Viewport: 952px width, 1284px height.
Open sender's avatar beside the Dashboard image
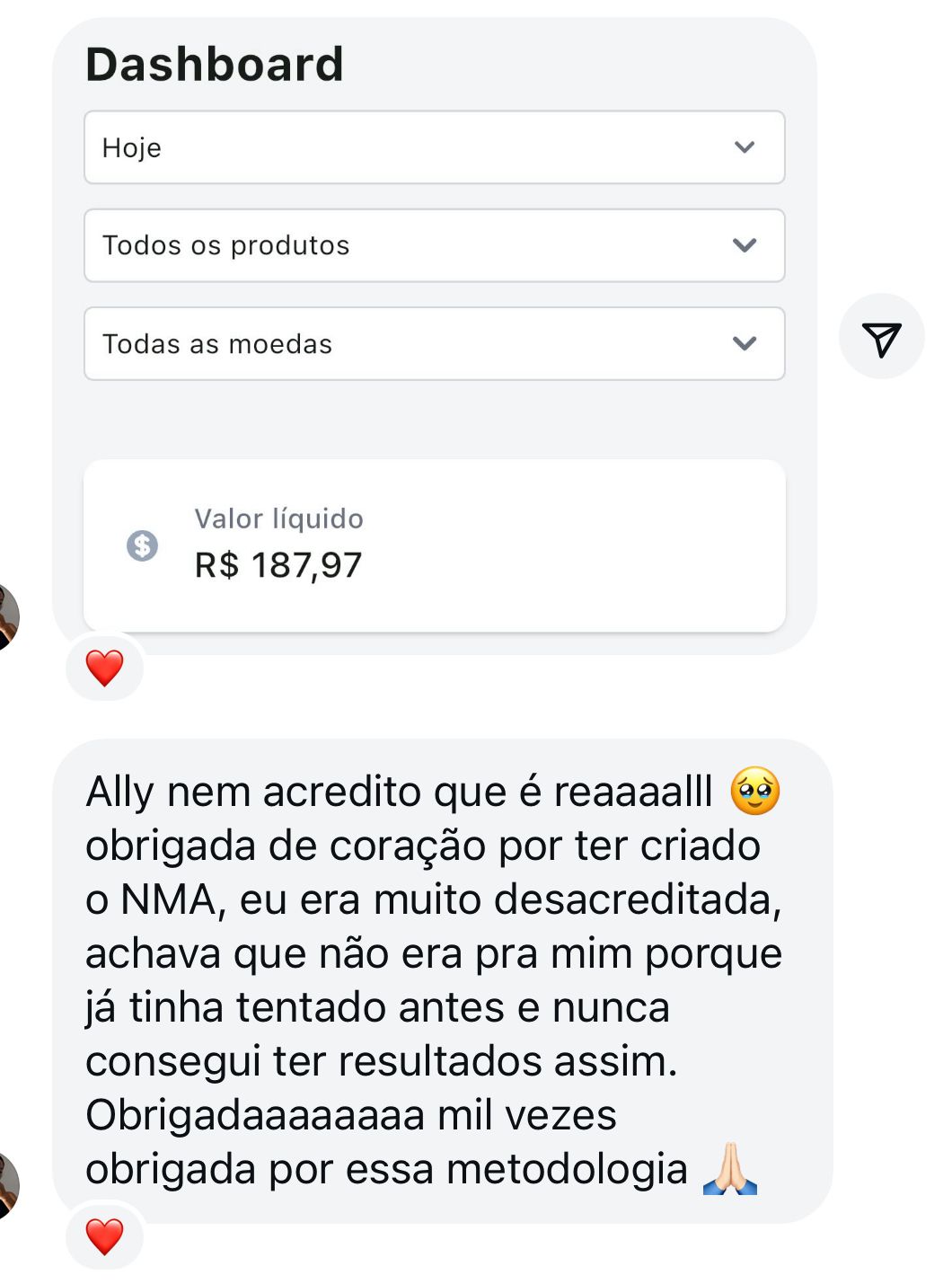click(x=7, y=617)
